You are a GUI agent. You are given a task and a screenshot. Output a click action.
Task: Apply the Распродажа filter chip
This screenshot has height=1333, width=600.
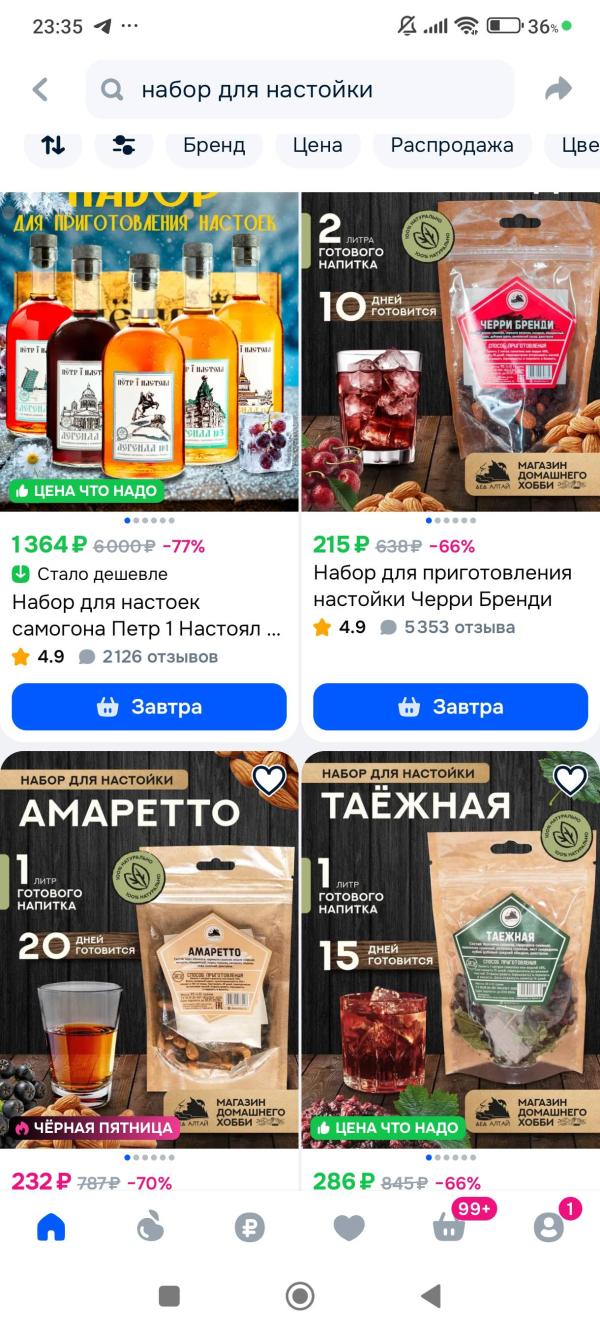[452, 145]
